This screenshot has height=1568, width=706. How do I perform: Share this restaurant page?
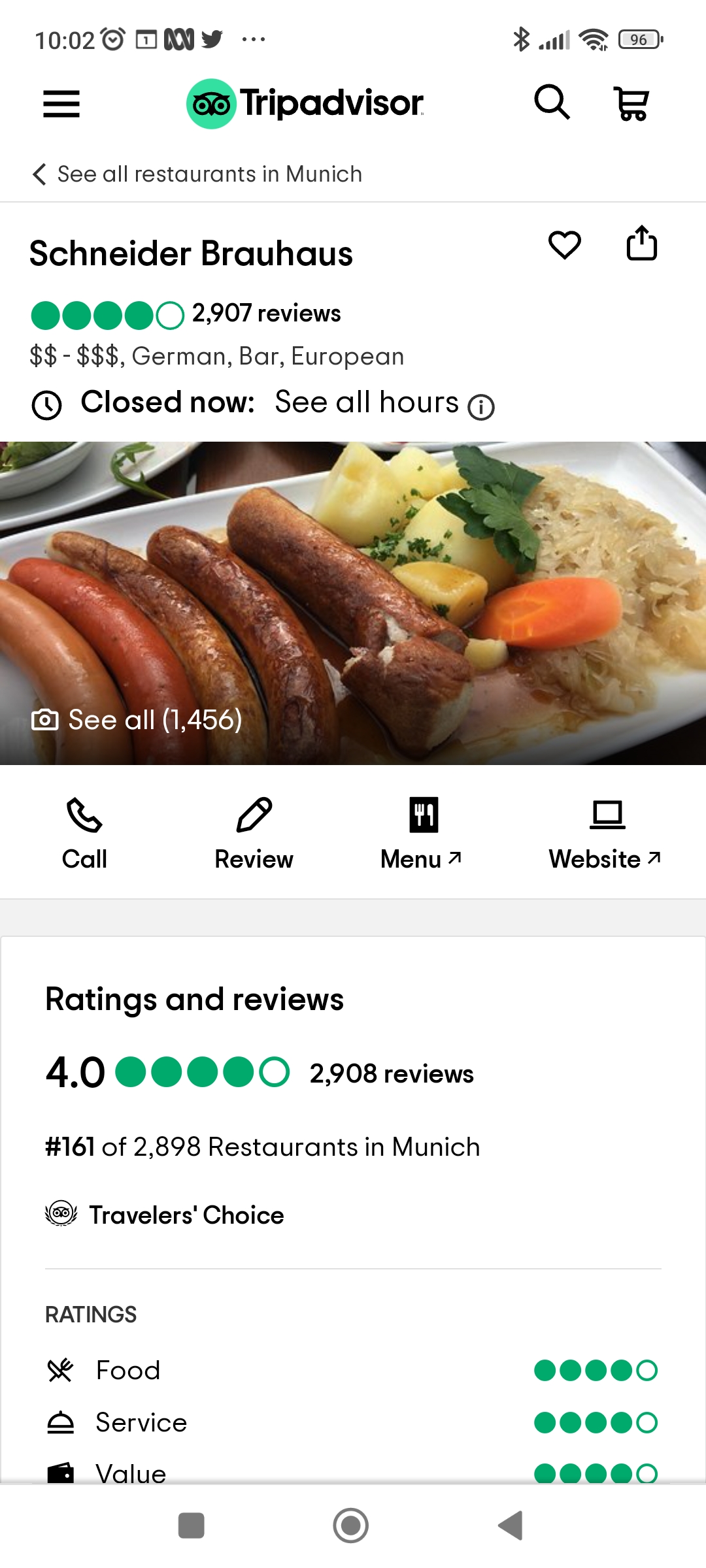tap(641, 244)
